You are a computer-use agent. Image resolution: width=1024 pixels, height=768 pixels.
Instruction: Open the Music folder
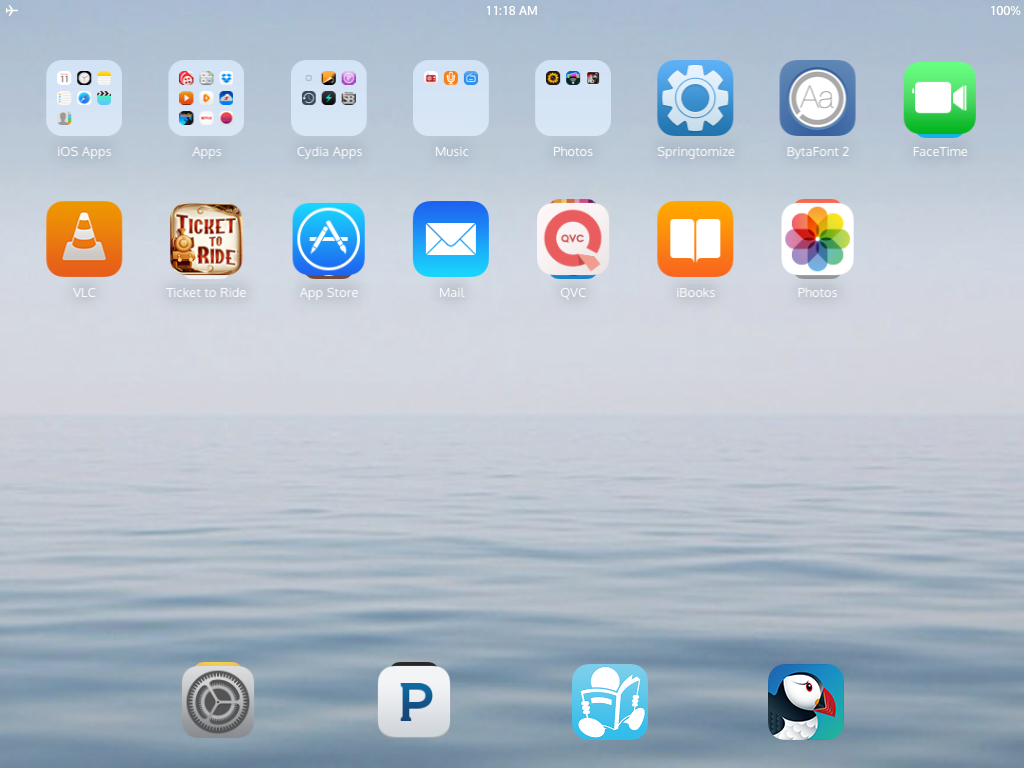[451, 98]
